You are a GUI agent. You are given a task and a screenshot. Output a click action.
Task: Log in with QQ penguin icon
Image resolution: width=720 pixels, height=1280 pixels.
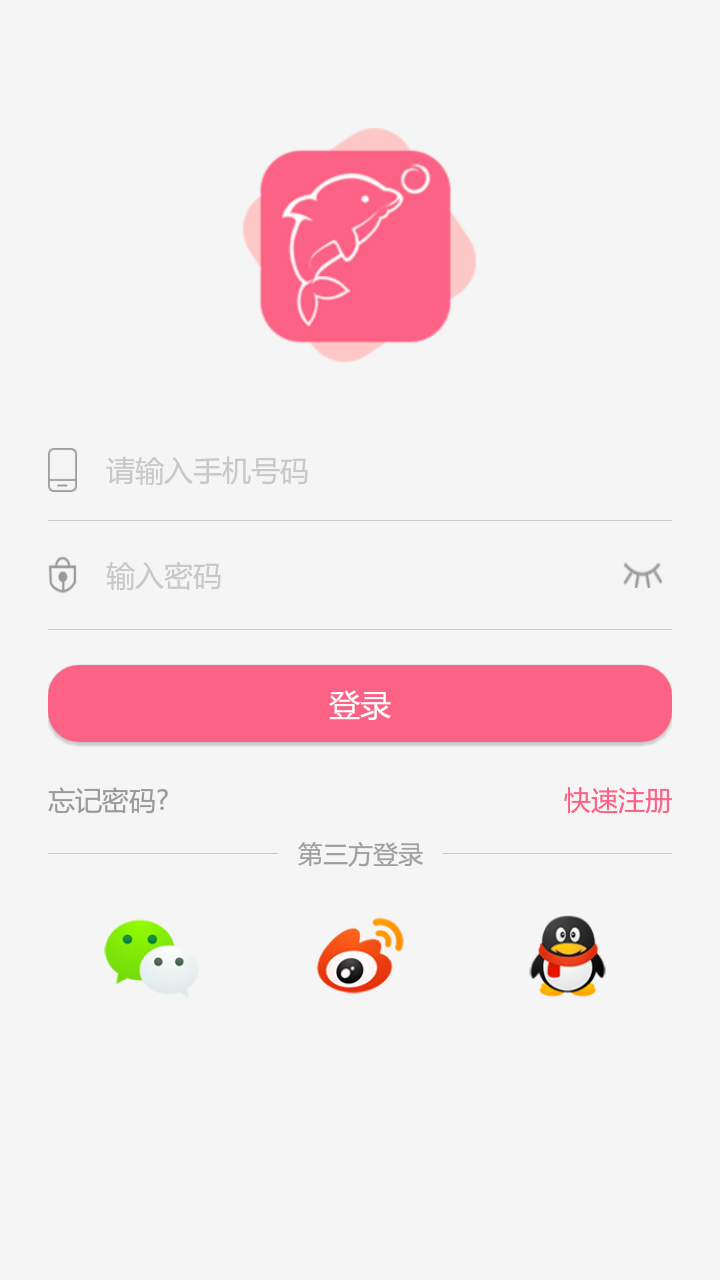coord(567,956)
